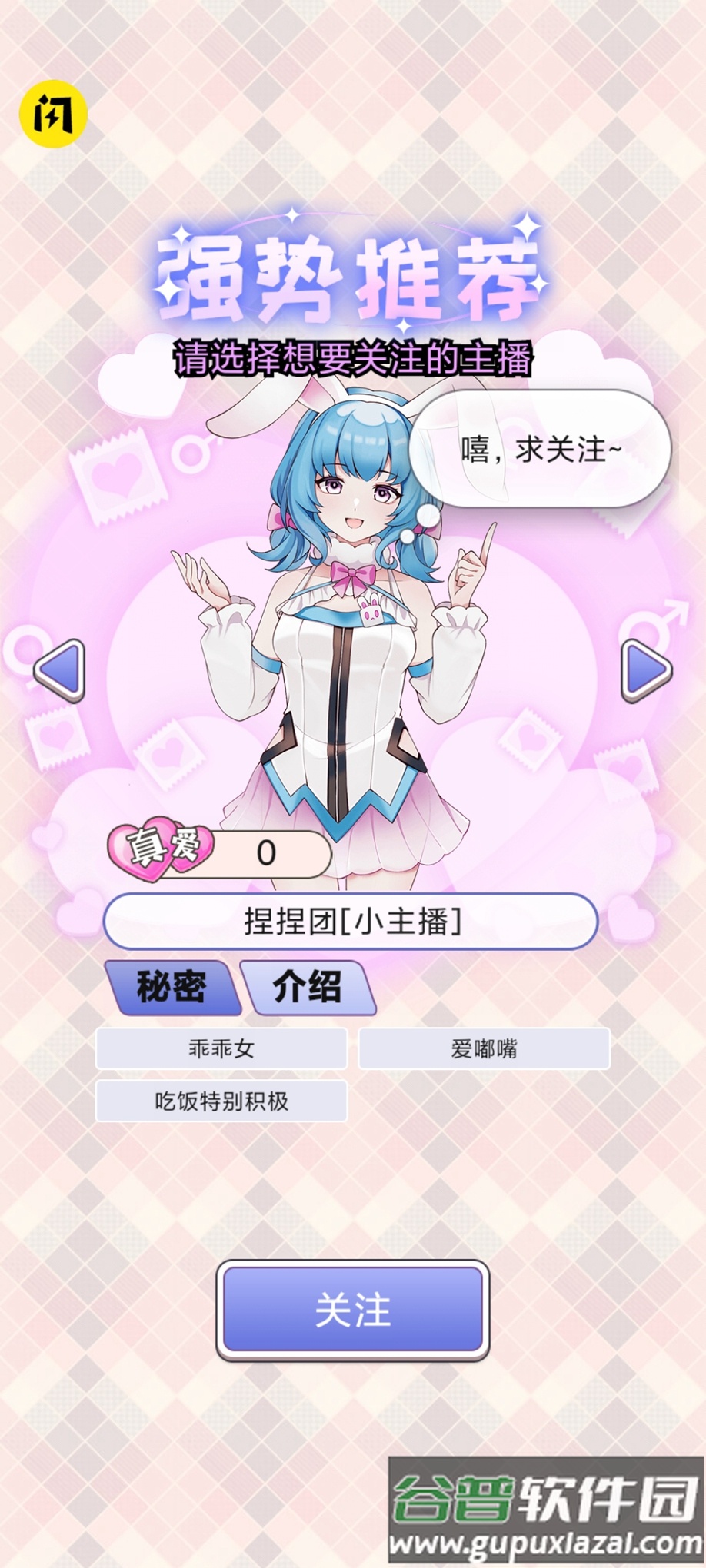Switch to the 介绍 tab
The width and height of the screenshot is (706, 1568).
click(308, 987)
